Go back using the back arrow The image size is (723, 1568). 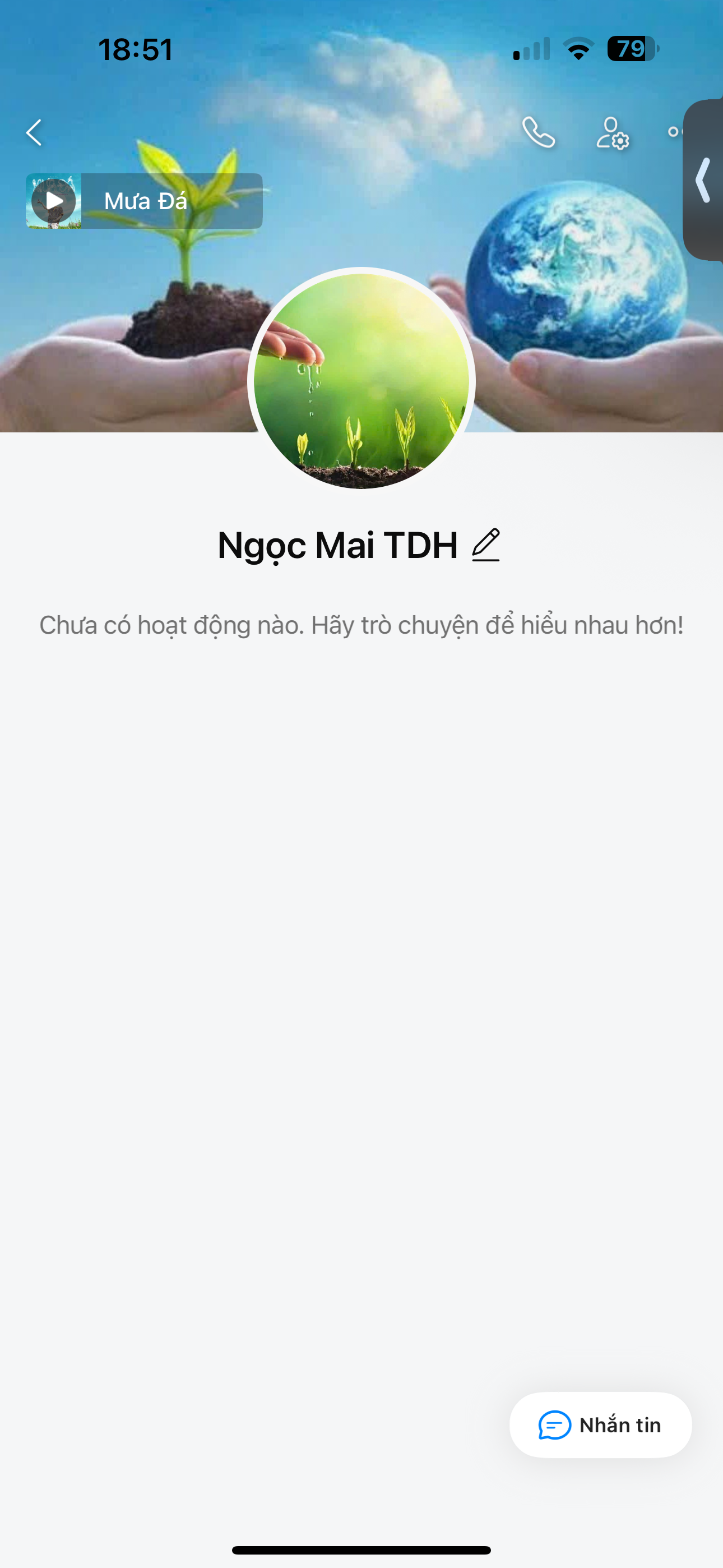tap(34, 133)
